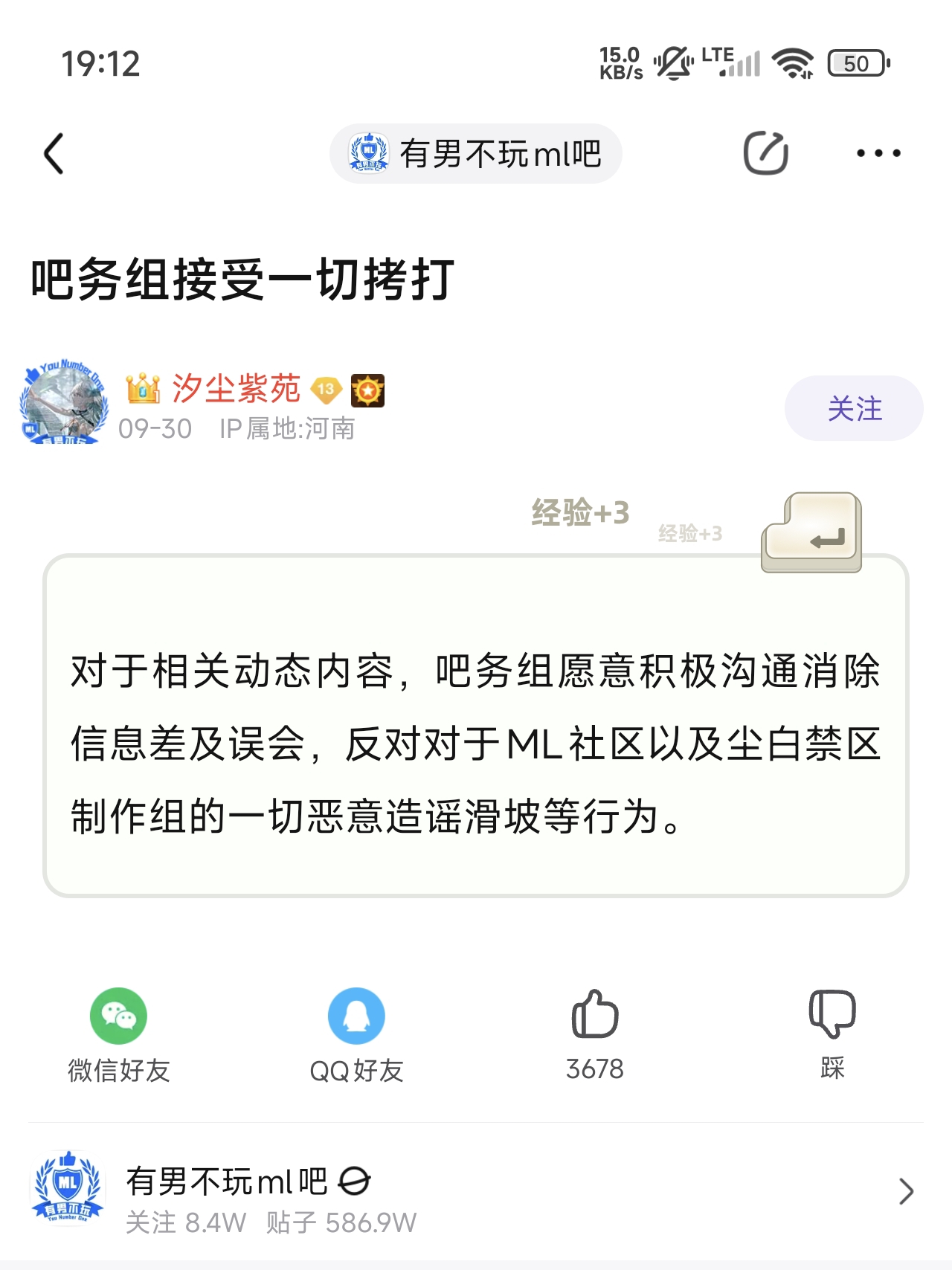Go back using the top-left arrow

pos(54,154)
